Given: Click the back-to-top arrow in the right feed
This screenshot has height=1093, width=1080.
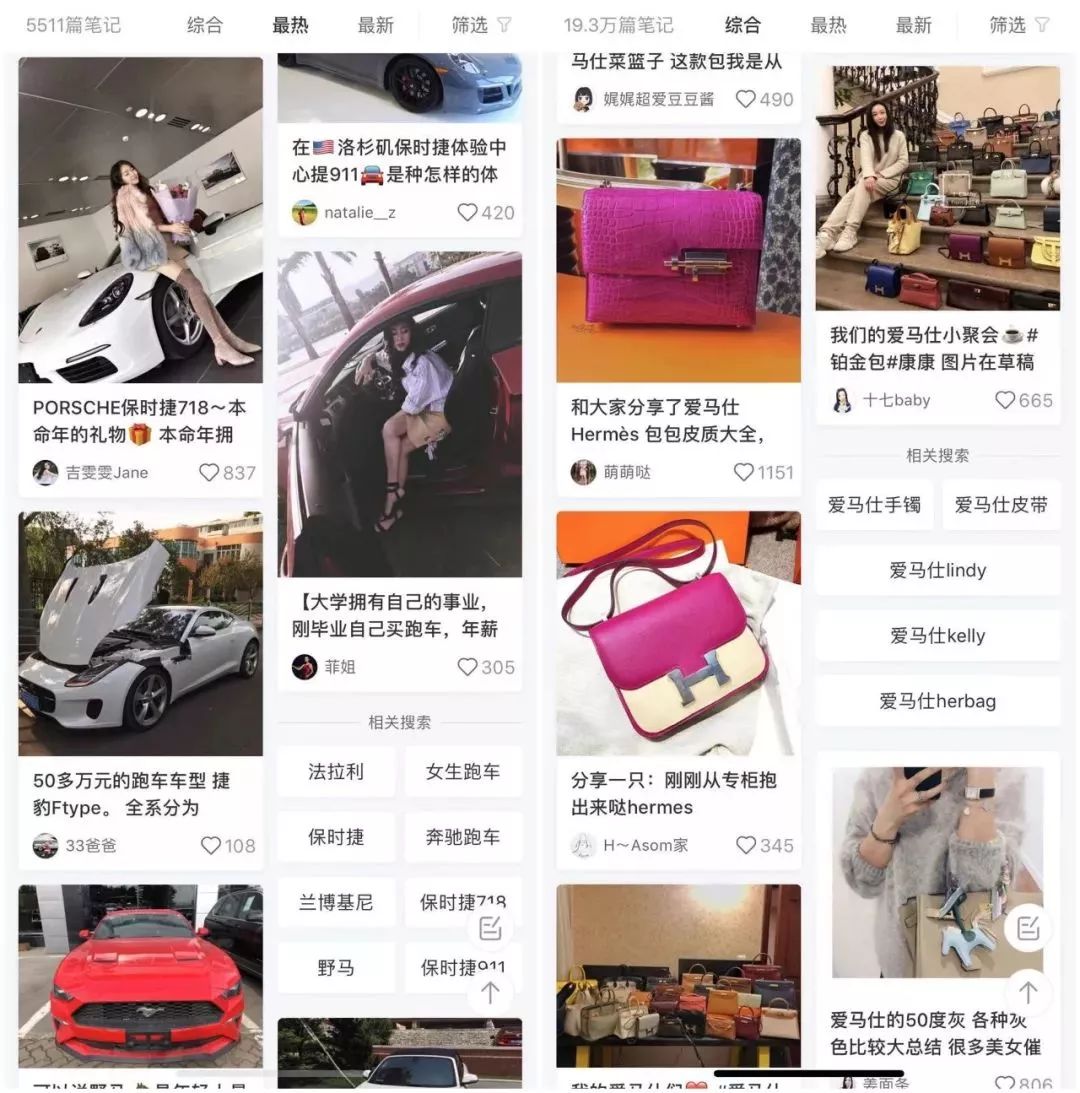Looking at the screenshot, I should (1028, 993).
